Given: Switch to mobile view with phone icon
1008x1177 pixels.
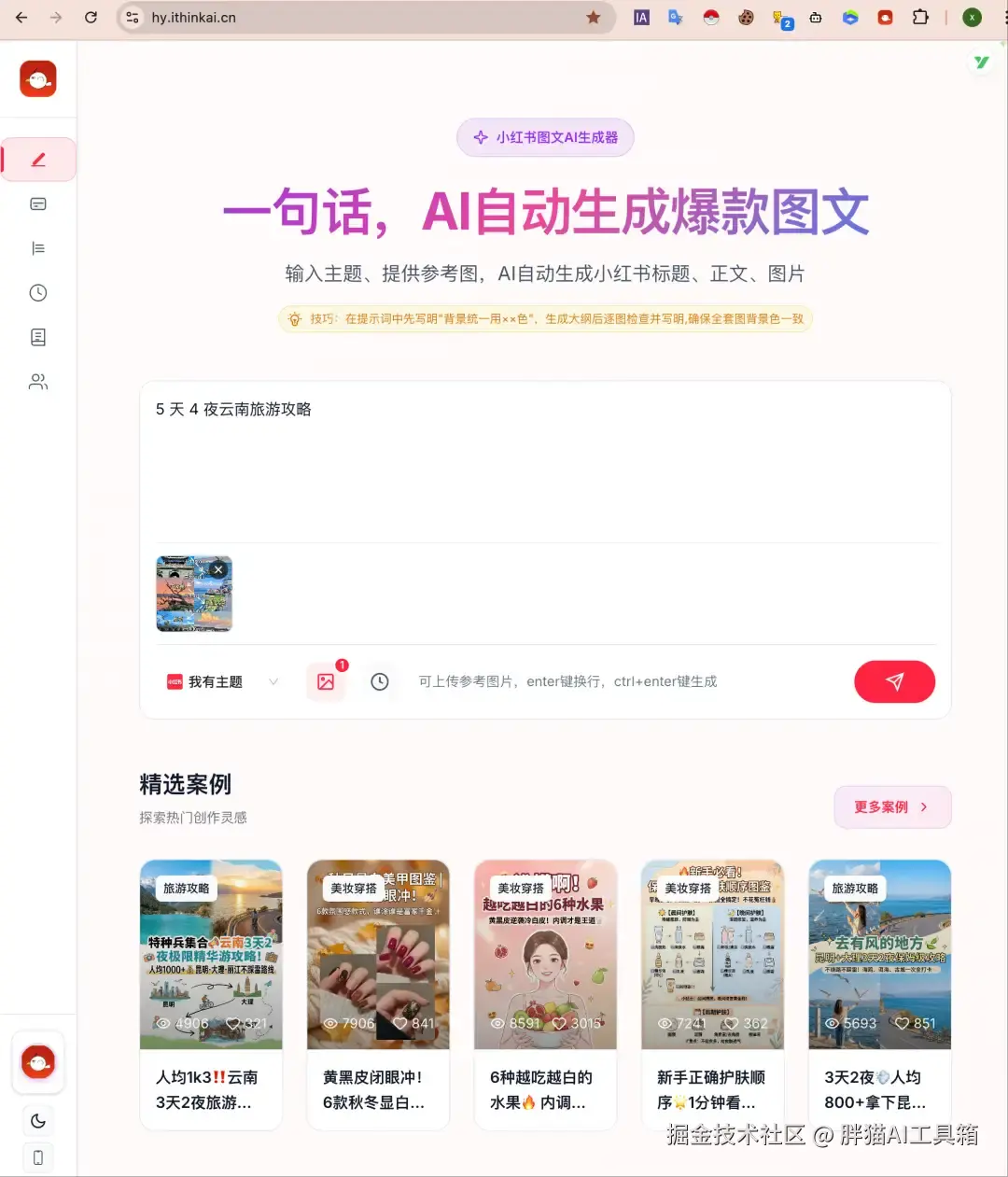Looking at the screenshot, I should (38, 1157).
